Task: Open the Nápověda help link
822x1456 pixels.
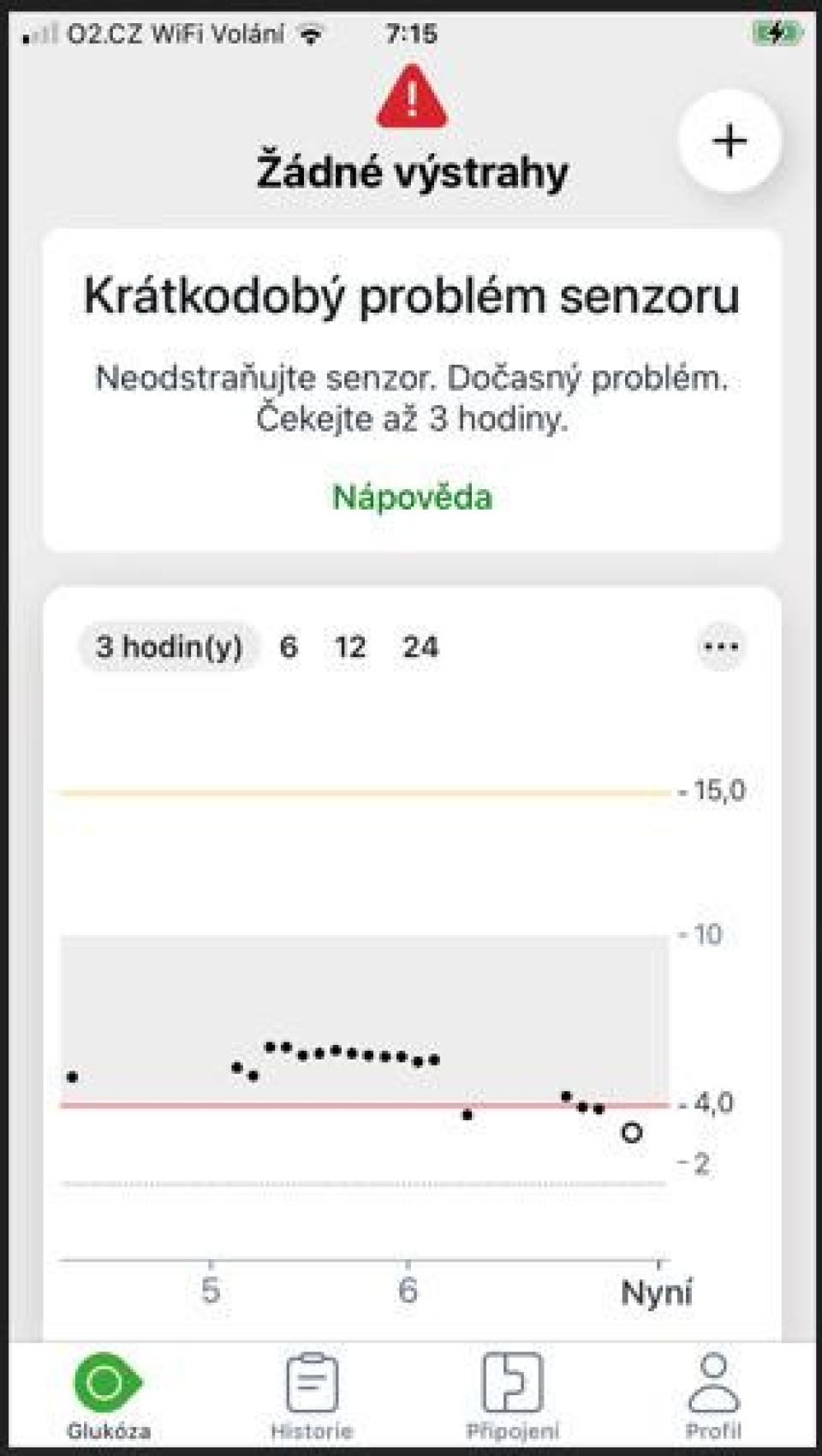Action: coord(413,497)
